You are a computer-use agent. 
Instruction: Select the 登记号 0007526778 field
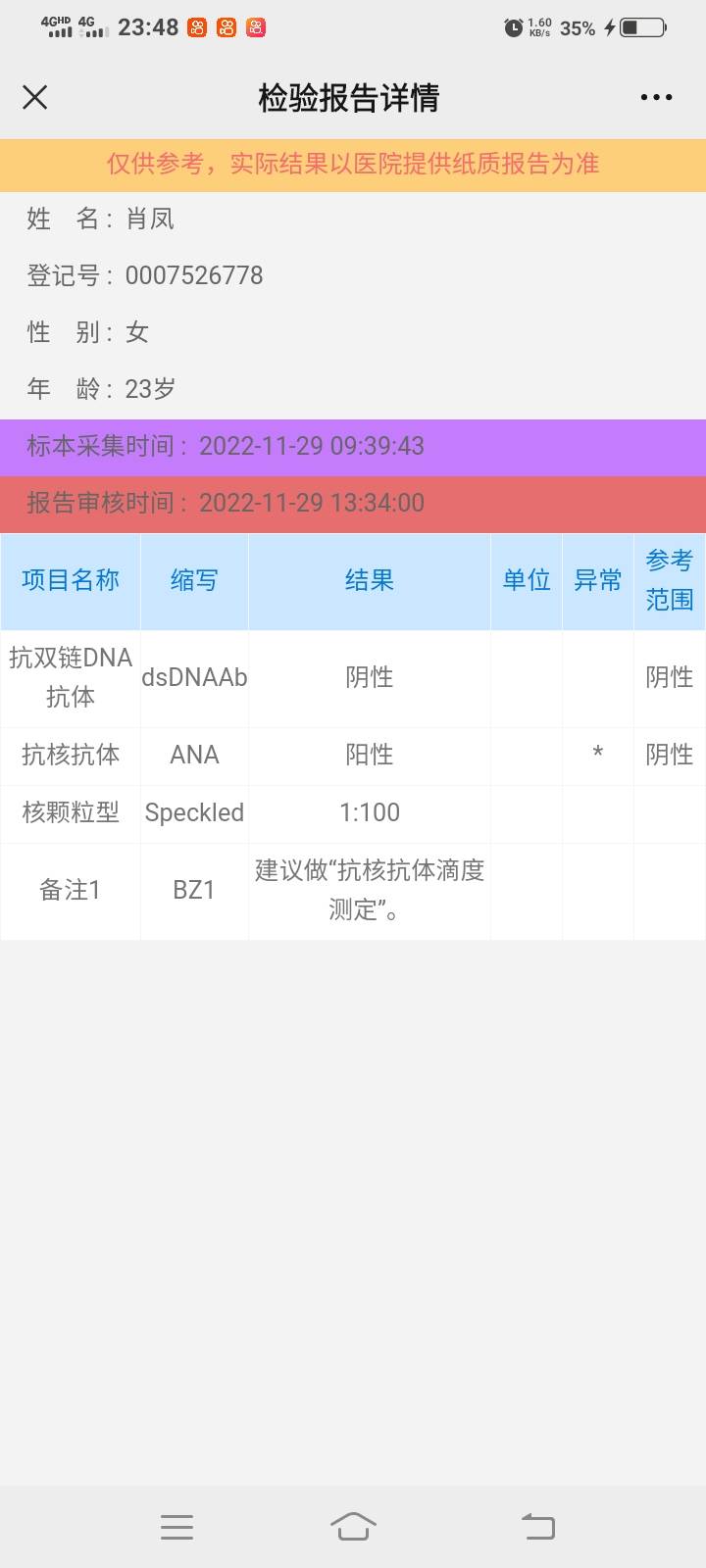coord(145,275)
